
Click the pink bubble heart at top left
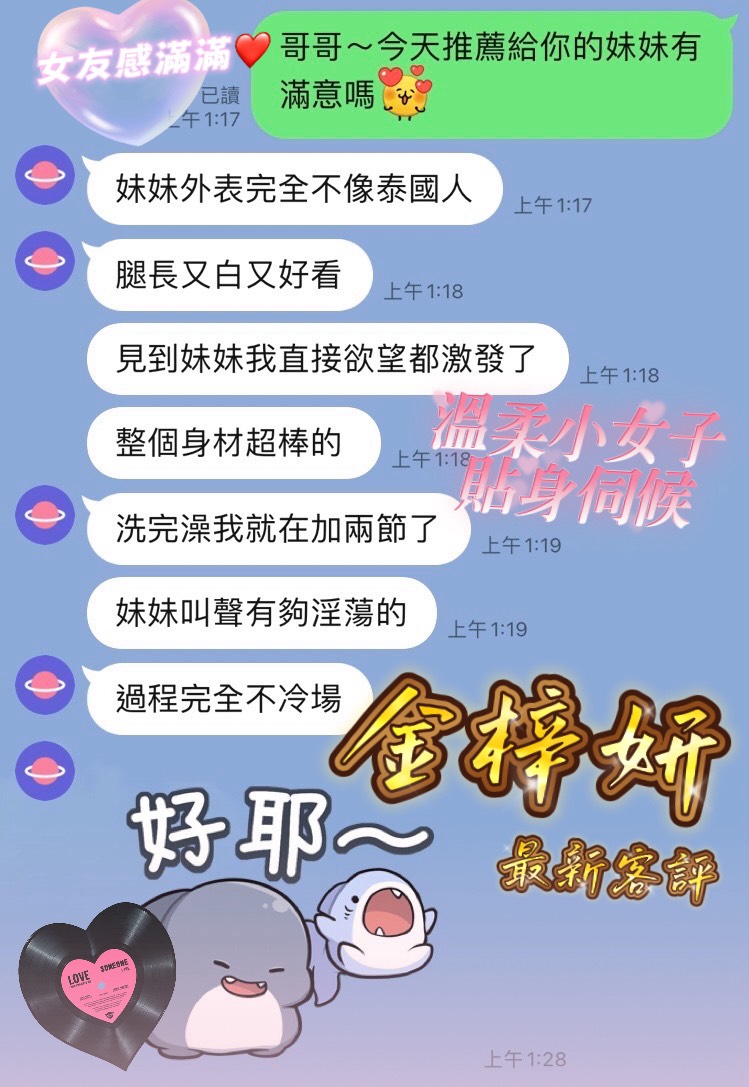(118, 60)
